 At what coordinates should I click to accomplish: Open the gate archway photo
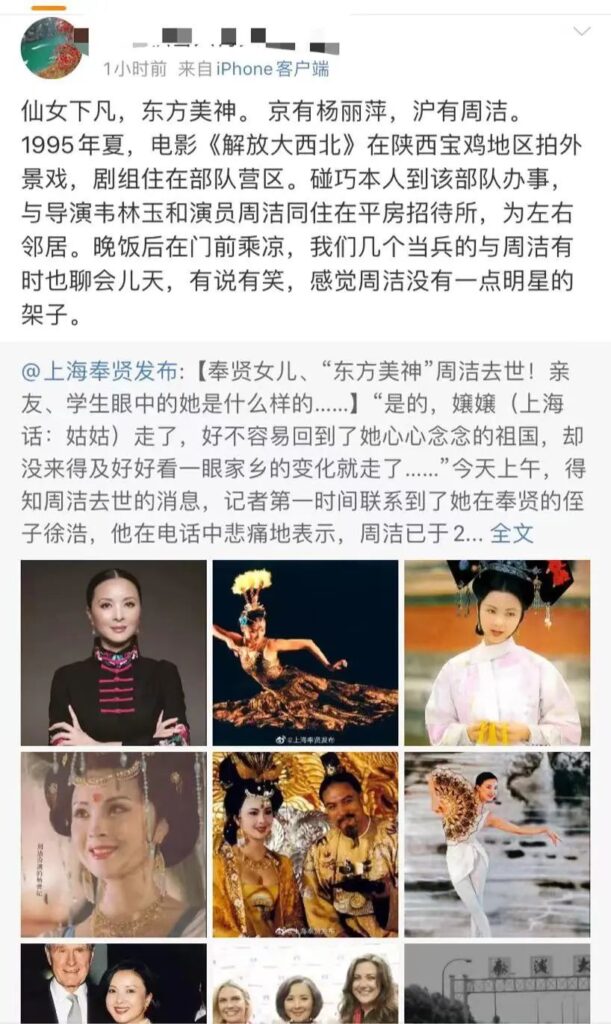(x=497, y=984)
